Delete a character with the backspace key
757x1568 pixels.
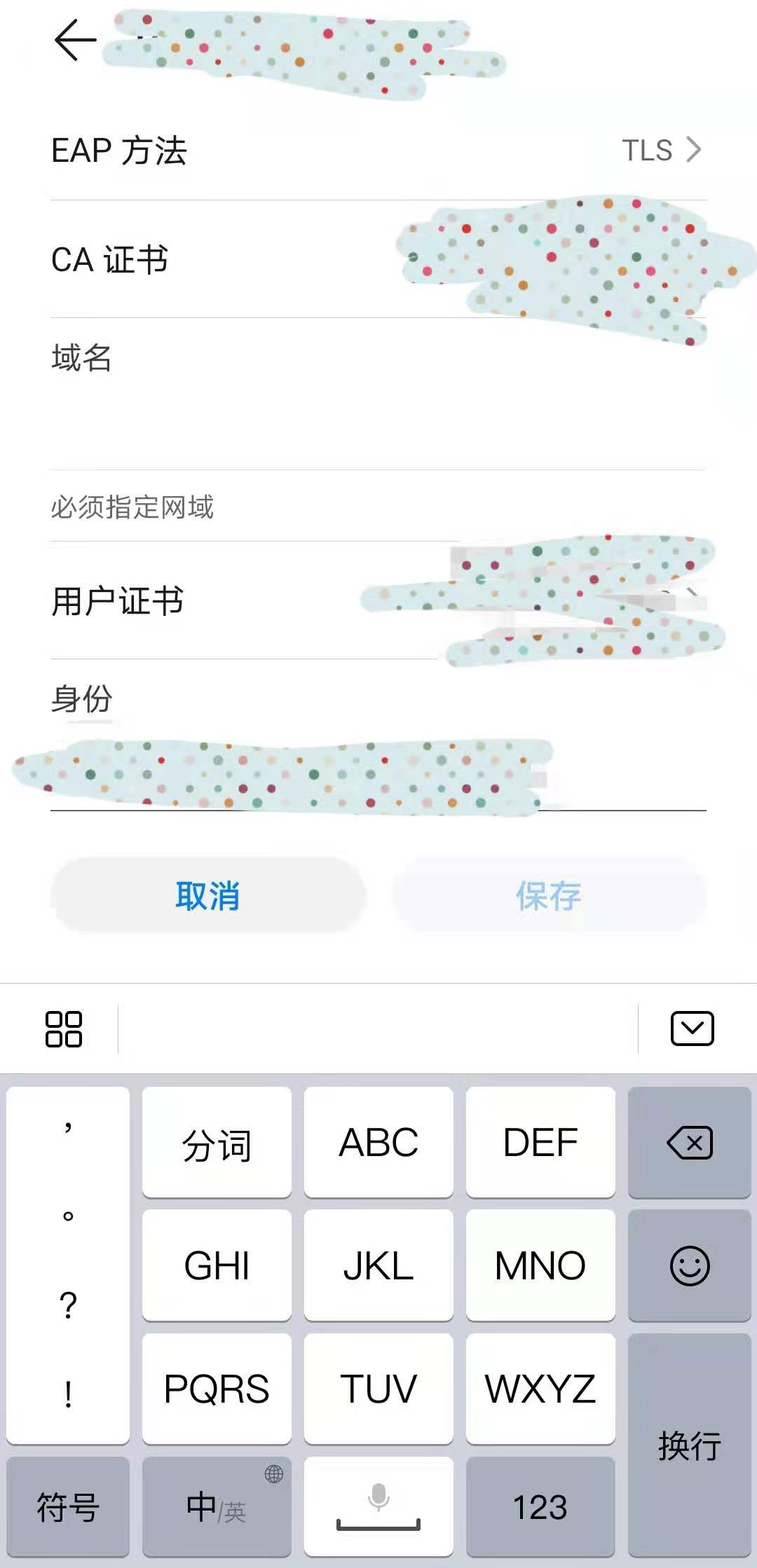tap(689, 1143)
